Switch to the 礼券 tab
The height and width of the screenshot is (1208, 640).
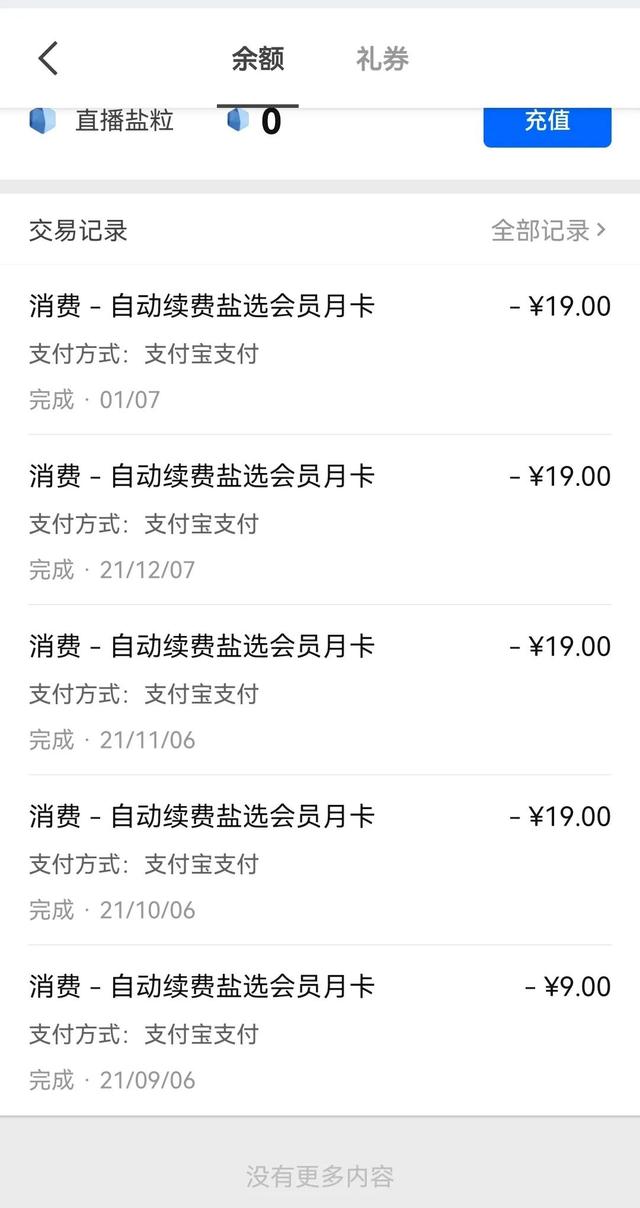tap(382, 59)
